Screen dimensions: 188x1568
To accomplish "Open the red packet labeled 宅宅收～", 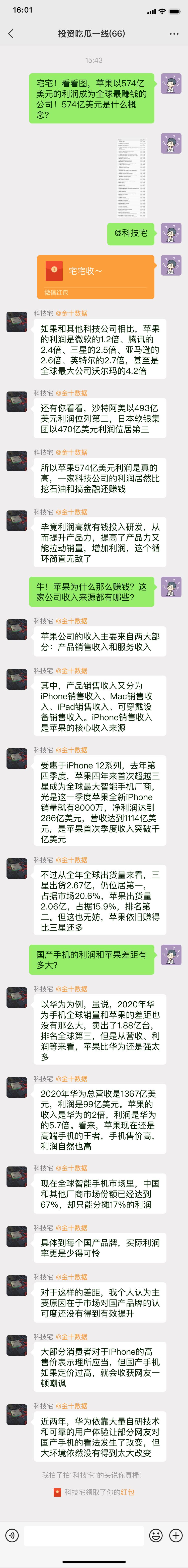I will point(96,276).
